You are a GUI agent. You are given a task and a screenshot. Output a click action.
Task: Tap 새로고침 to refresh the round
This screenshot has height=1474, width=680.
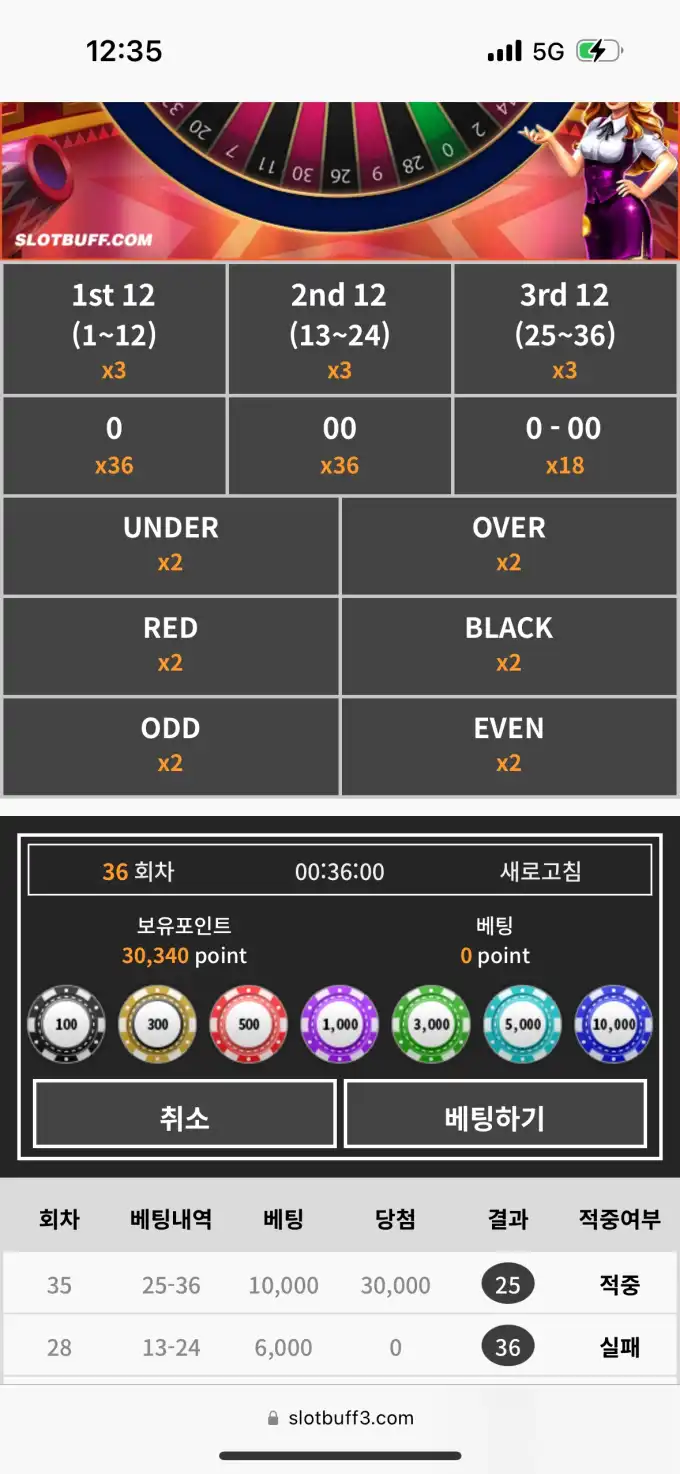pos(540,871)
